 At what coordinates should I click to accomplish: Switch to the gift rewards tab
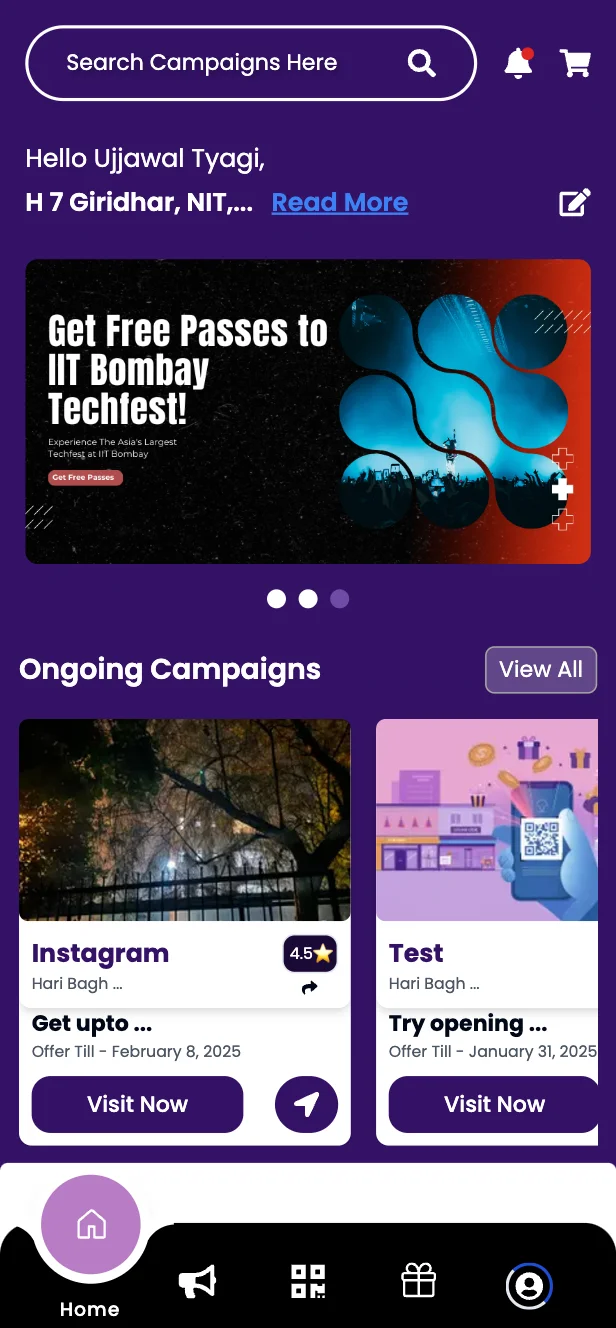point(419,1282)
